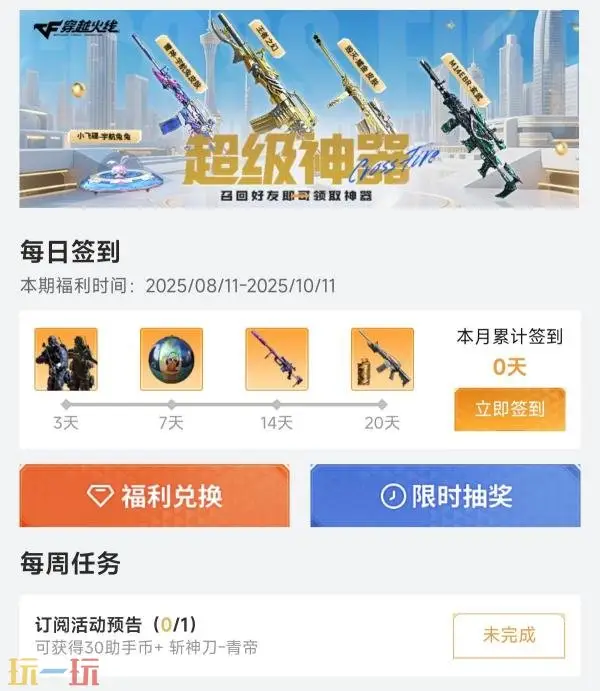The height and width of the screenshot is (691, 600).
Task: View the 14天 sign-in purple gun reward
Action: 276,359
